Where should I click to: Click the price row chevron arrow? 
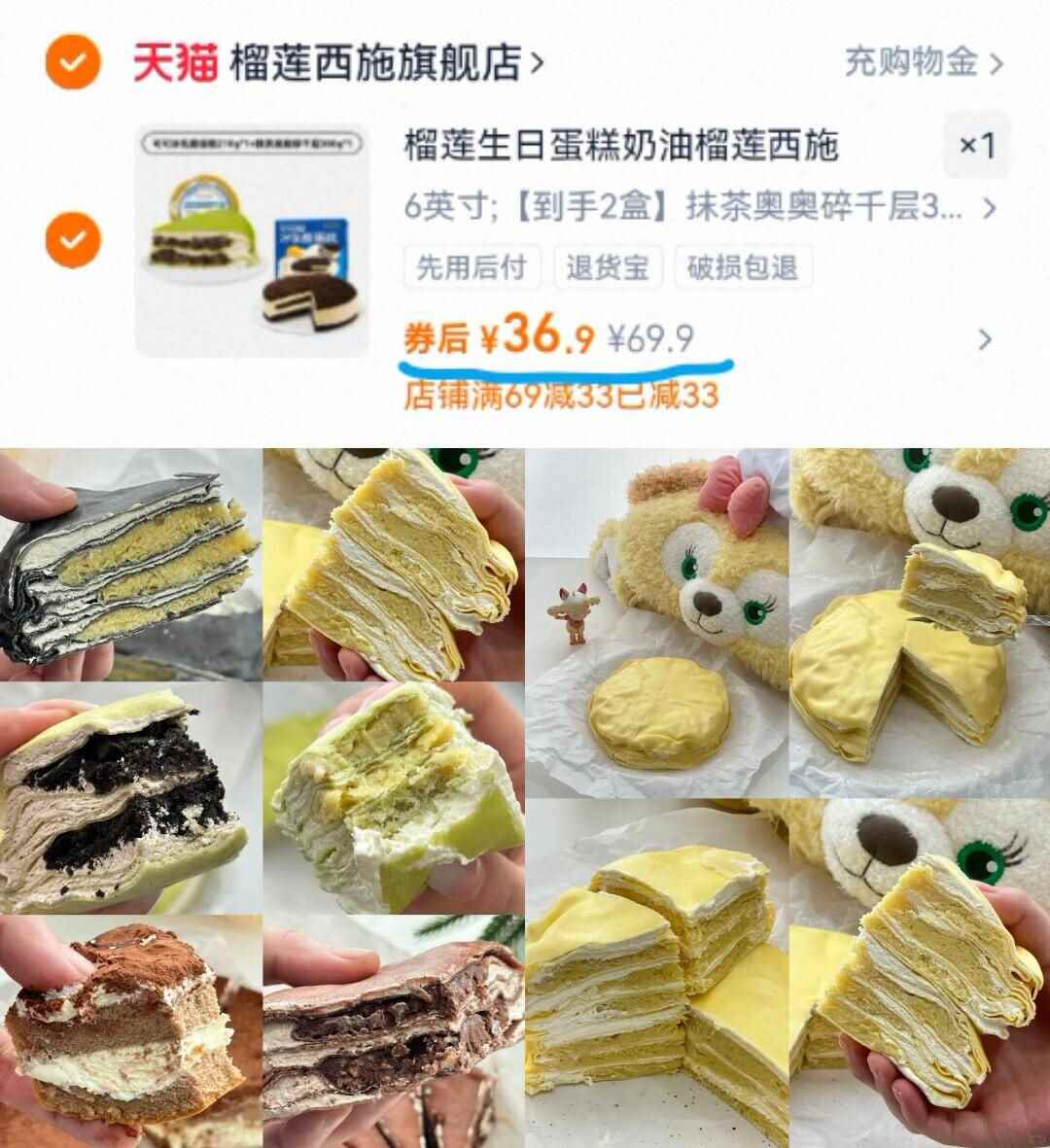pyautogui.click(x=986, y=339)
